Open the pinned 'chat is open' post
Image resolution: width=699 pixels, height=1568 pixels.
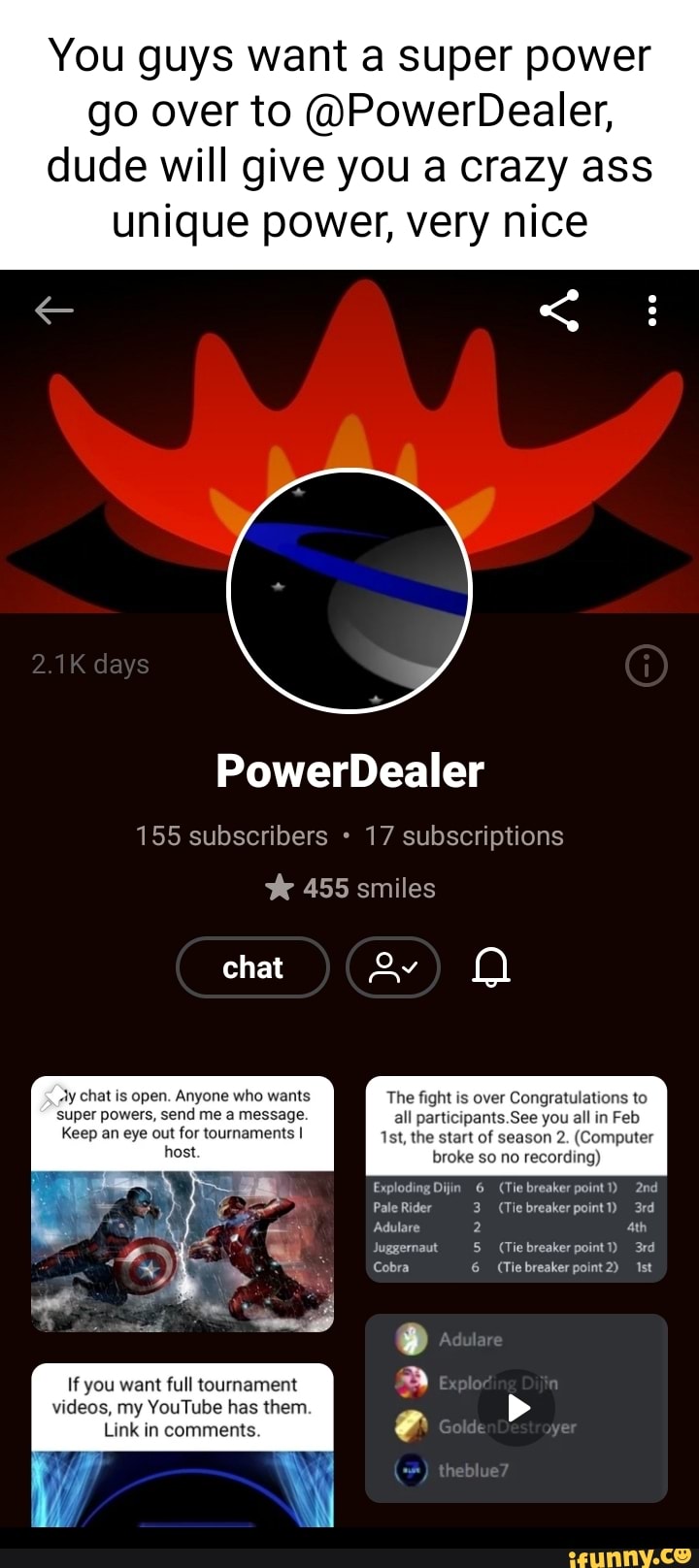point(183,1203)
